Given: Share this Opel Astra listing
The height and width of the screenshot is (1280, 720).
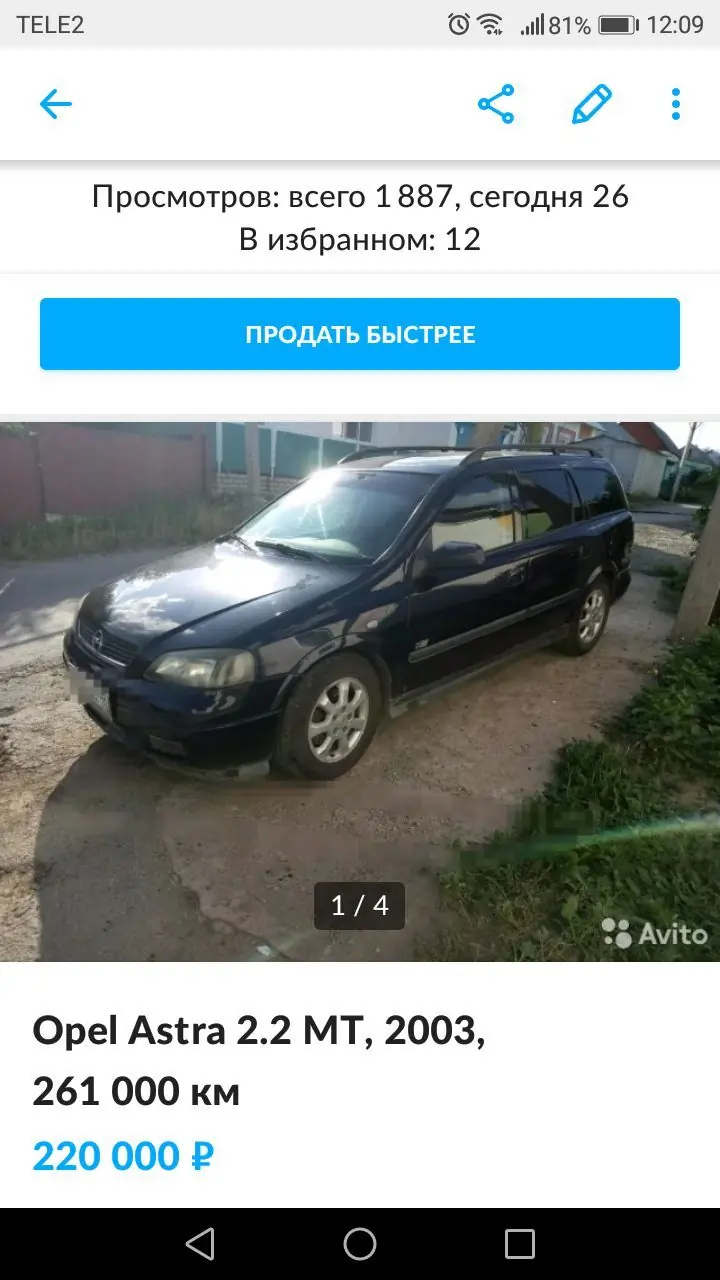Looking at the screenshot, I should (x=496, y=104).
